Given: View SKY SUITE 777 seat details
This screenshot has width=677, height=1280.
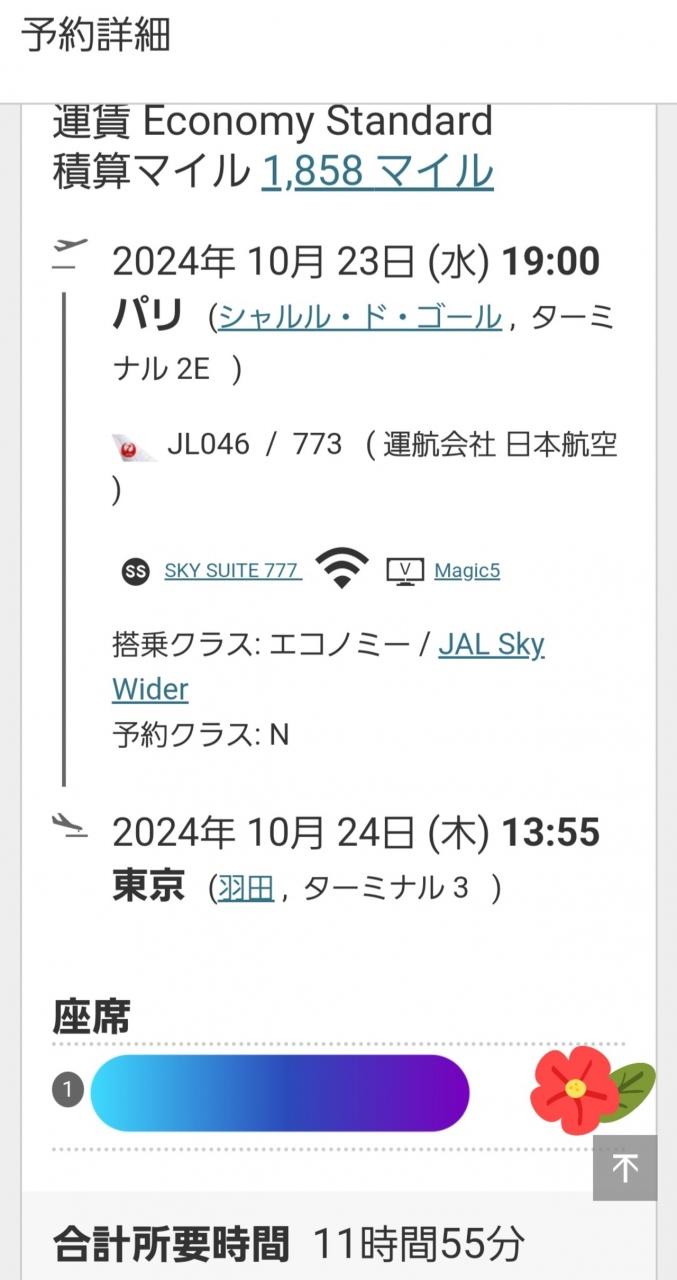Looking at the screenshot, I should tap(231, 571).
